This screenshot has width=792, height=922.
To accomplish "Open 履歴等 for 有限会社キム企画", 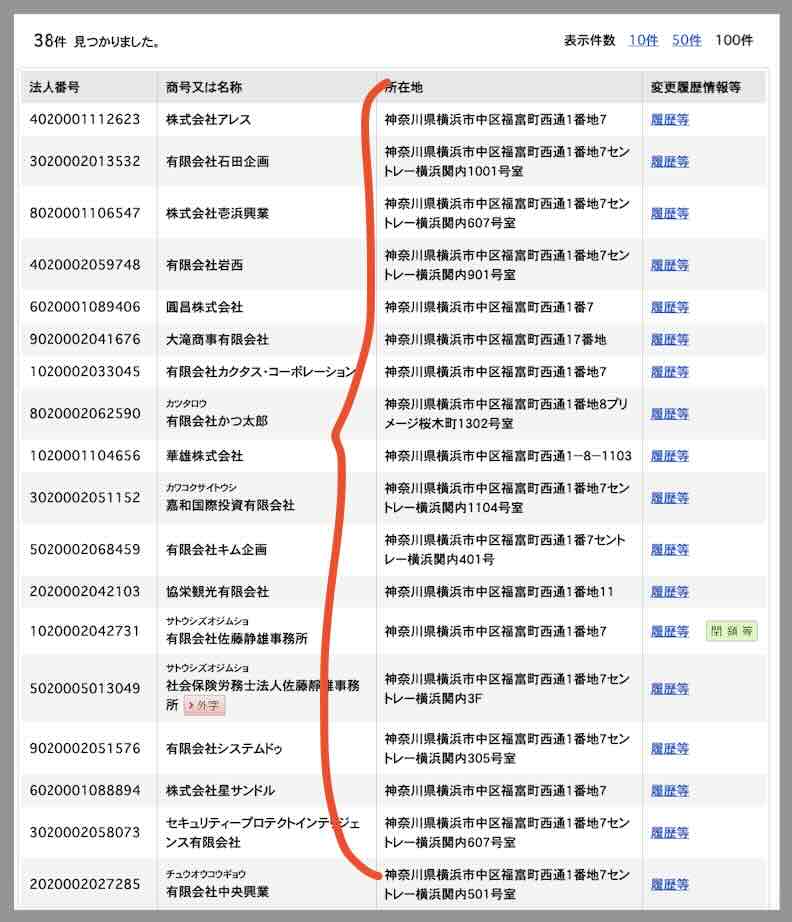I will click(669, 550).
